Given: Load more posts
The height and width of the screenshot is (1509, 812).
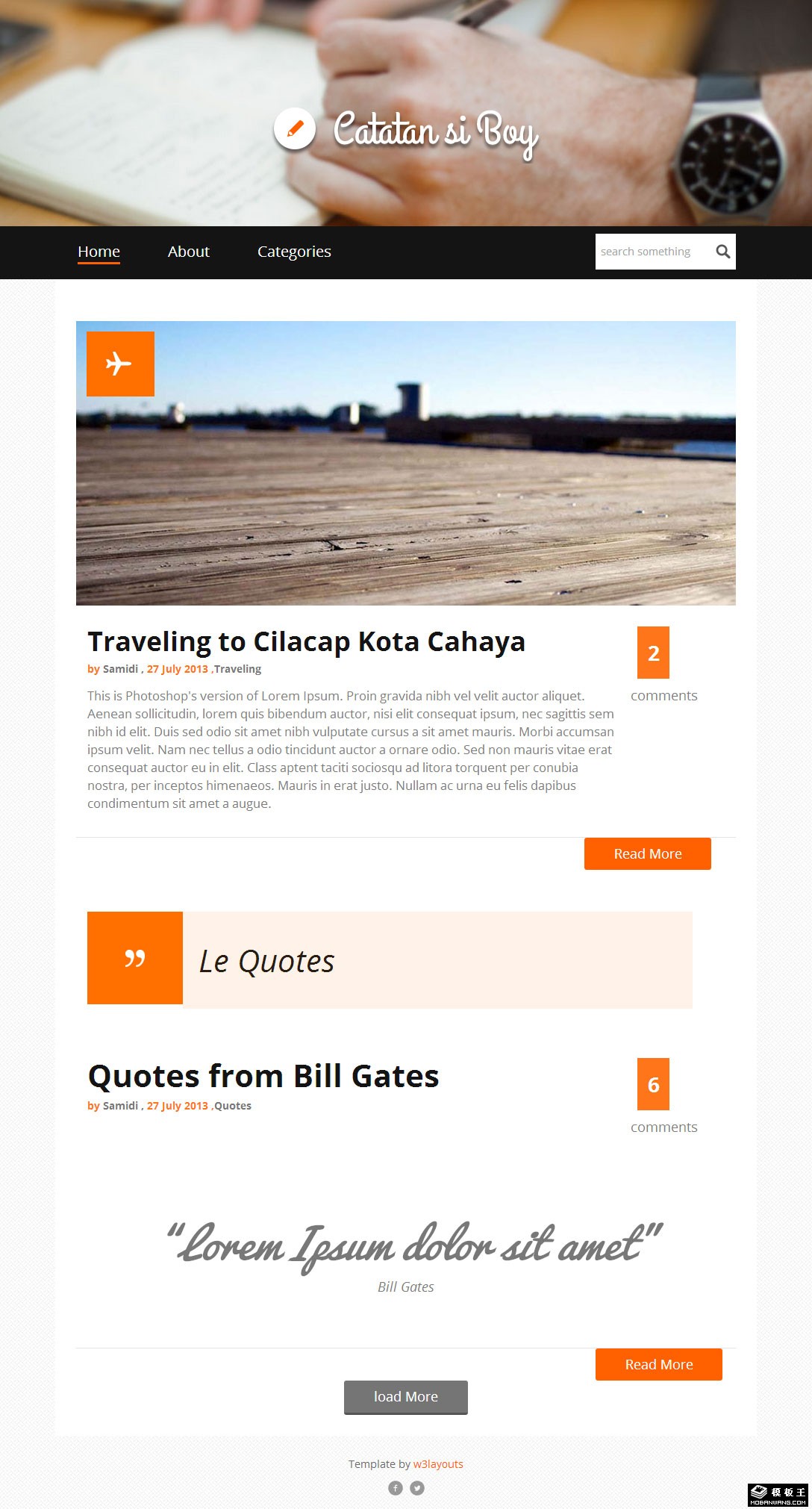Looking at the screenshot, I should pos(406,1397).
